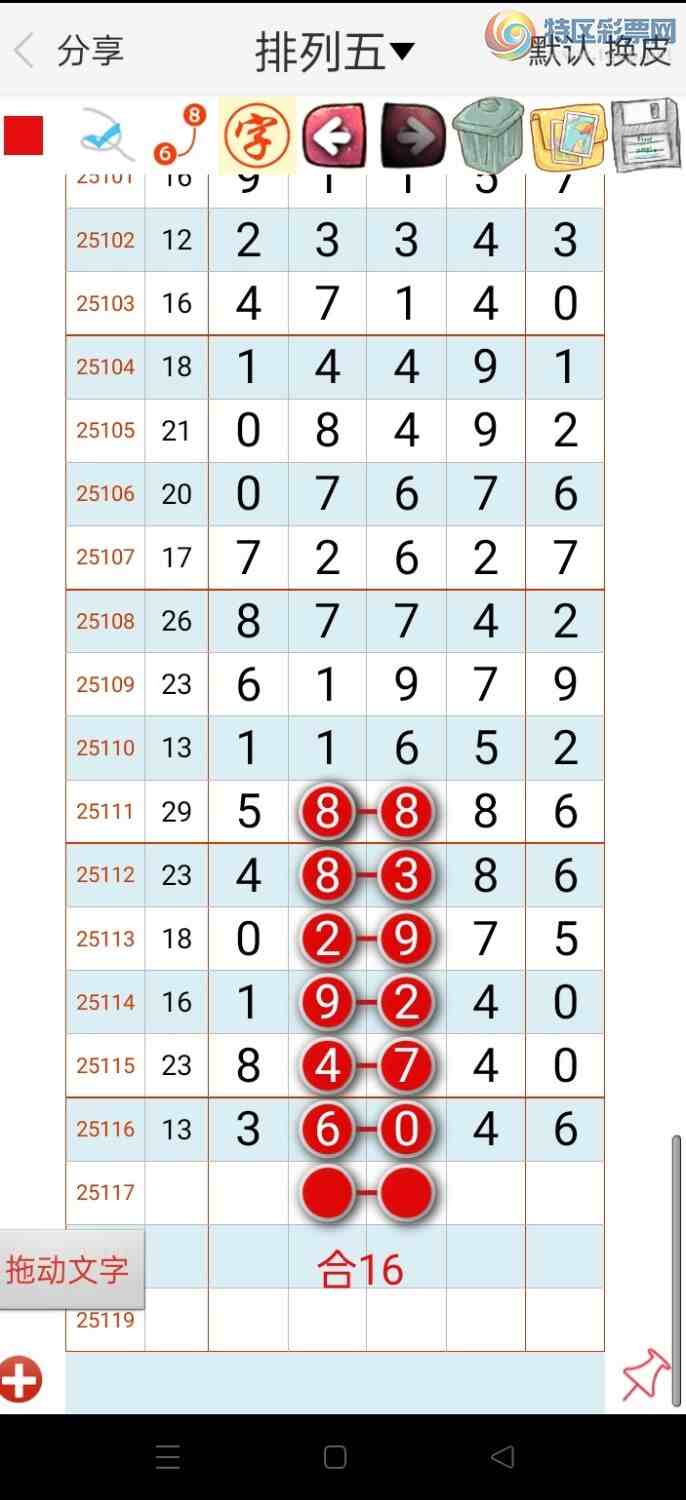686x1500 pixels.
Task: Tap the red plus button
Action: [19, 1381]
